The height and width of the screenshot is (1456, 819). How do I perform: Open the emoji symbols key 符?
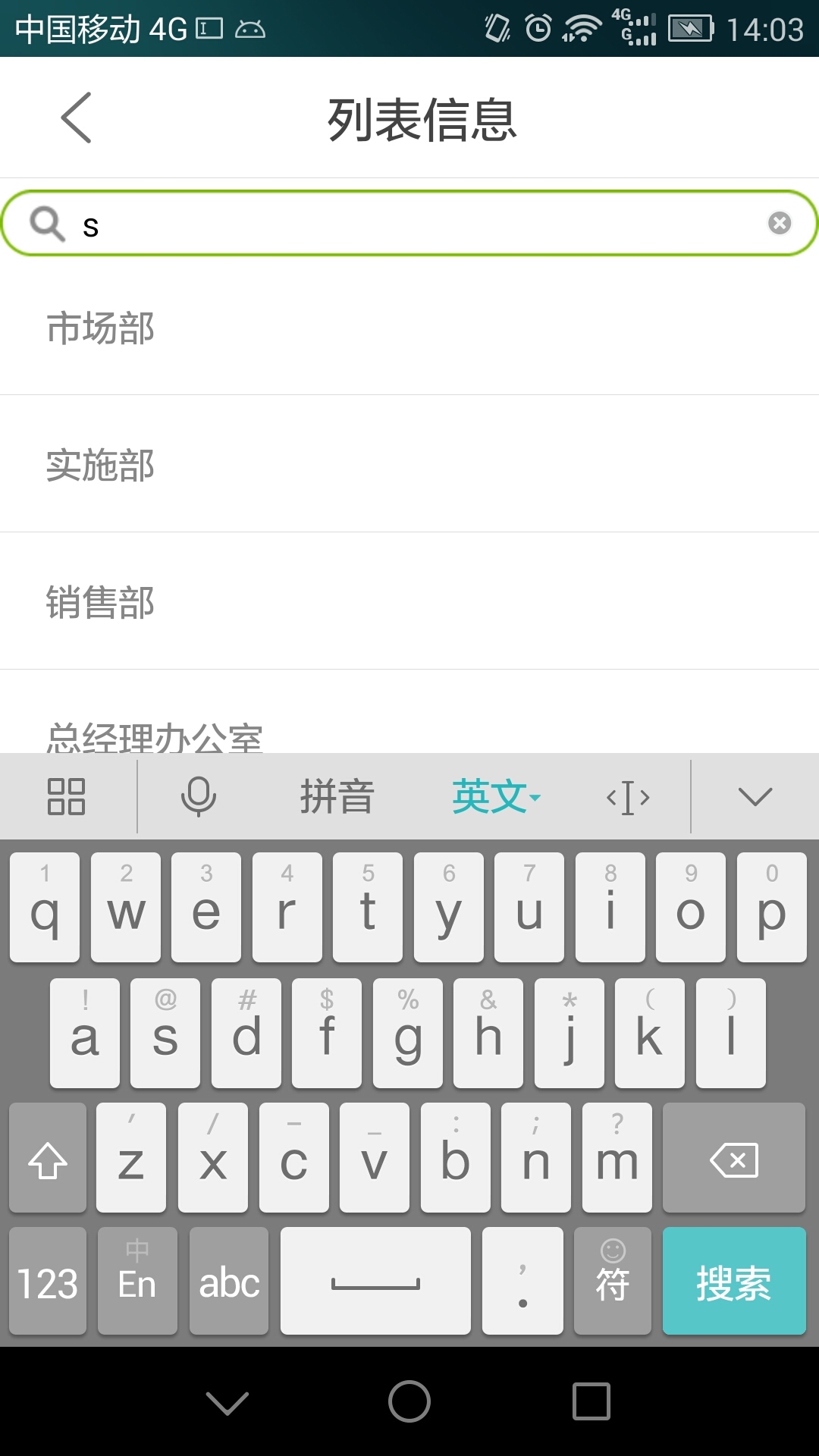pyautogui.click(x=613, y=1282)
